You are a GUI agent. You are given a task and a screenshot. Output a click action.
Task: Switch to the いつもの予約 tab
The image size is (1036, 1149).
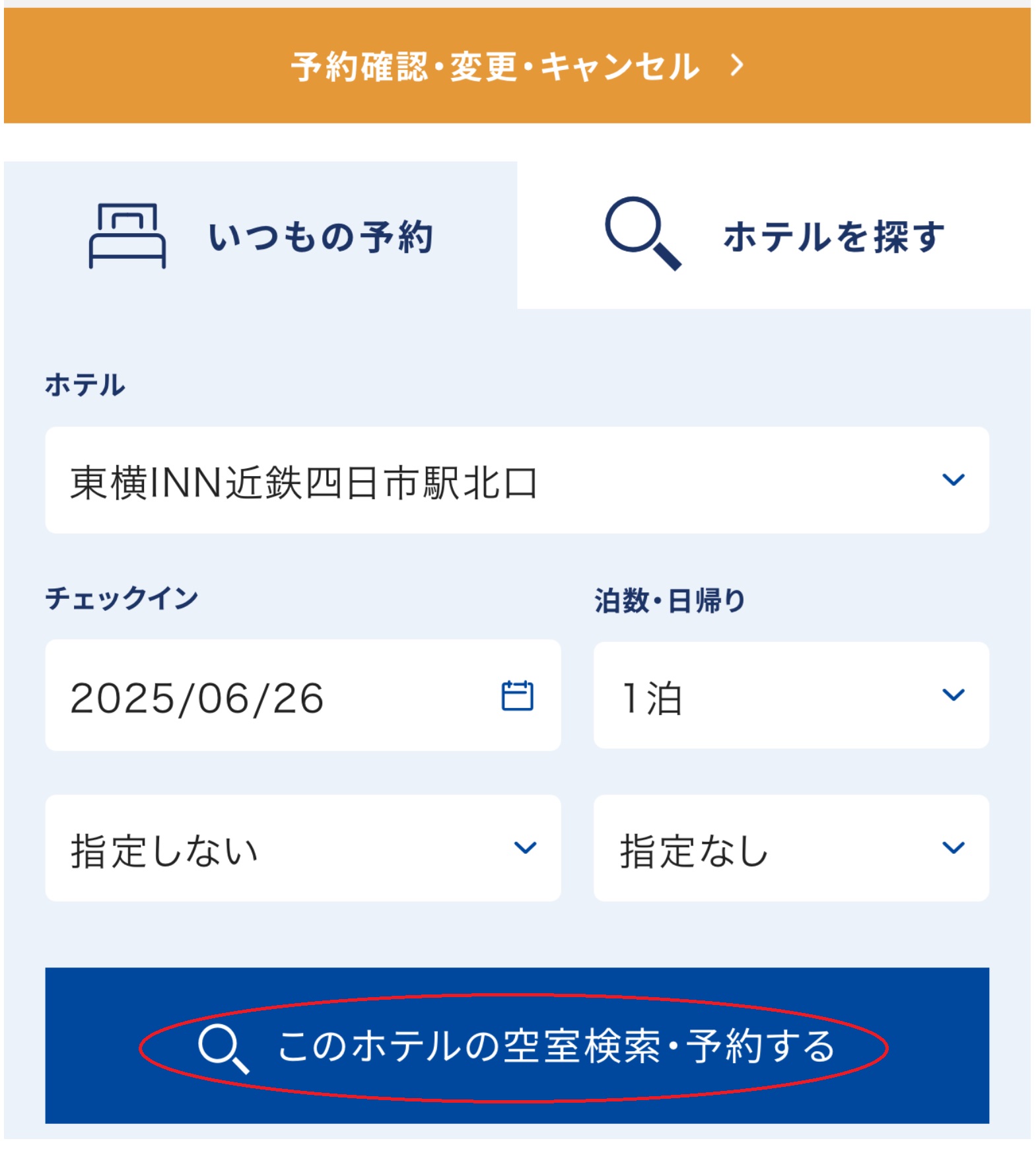tap(261, 236)
